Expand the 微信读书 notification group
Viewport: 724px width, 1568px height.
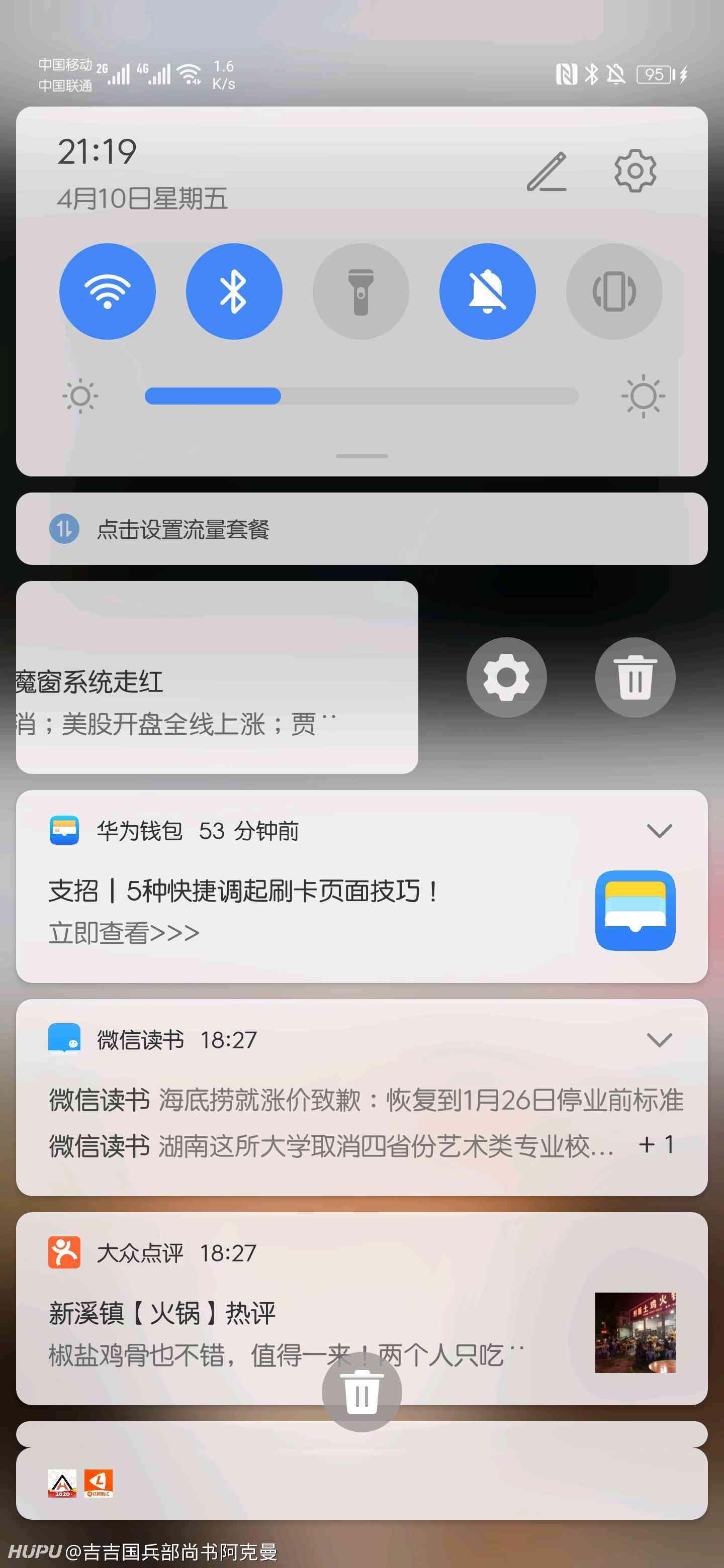pos(659,1039)
